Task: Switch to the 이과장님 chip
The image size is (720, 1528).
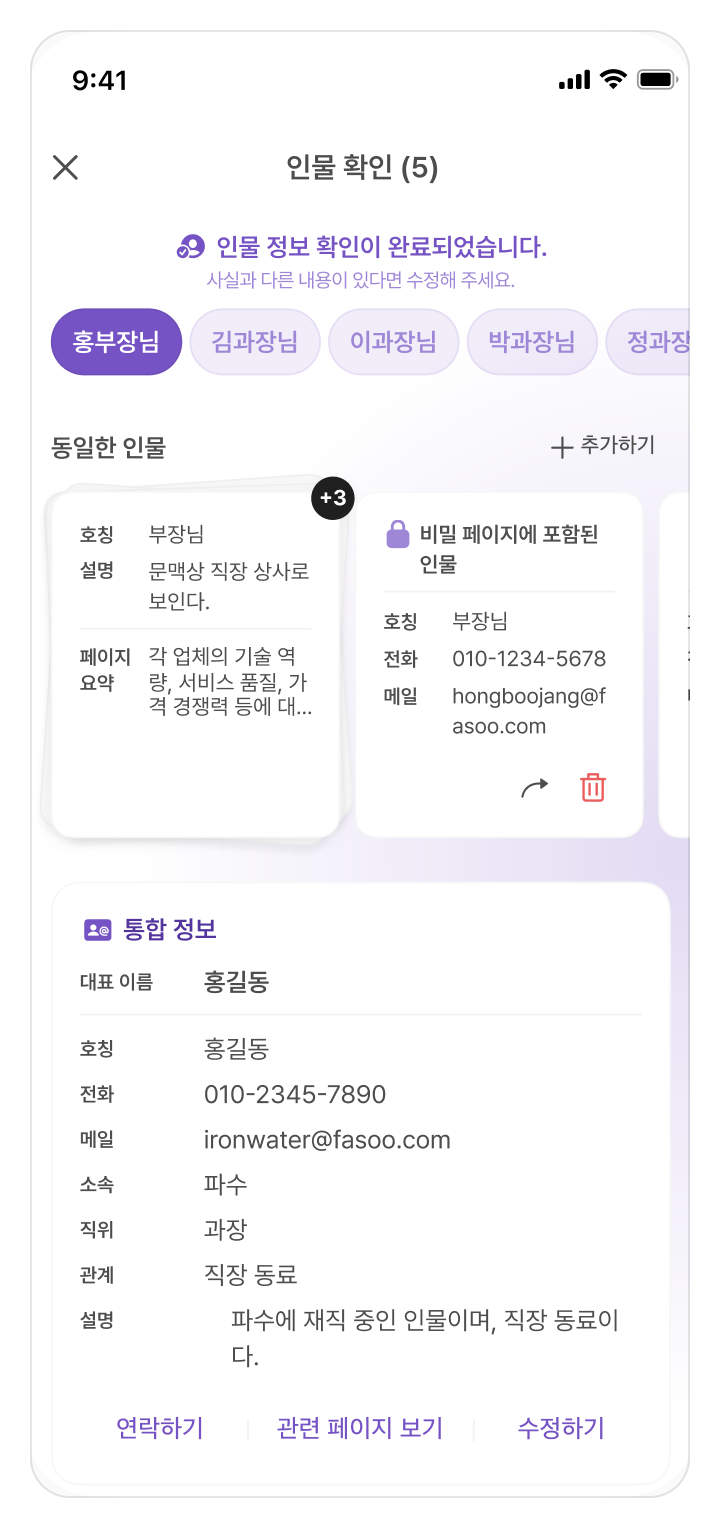Action: [x=393, y=342]
